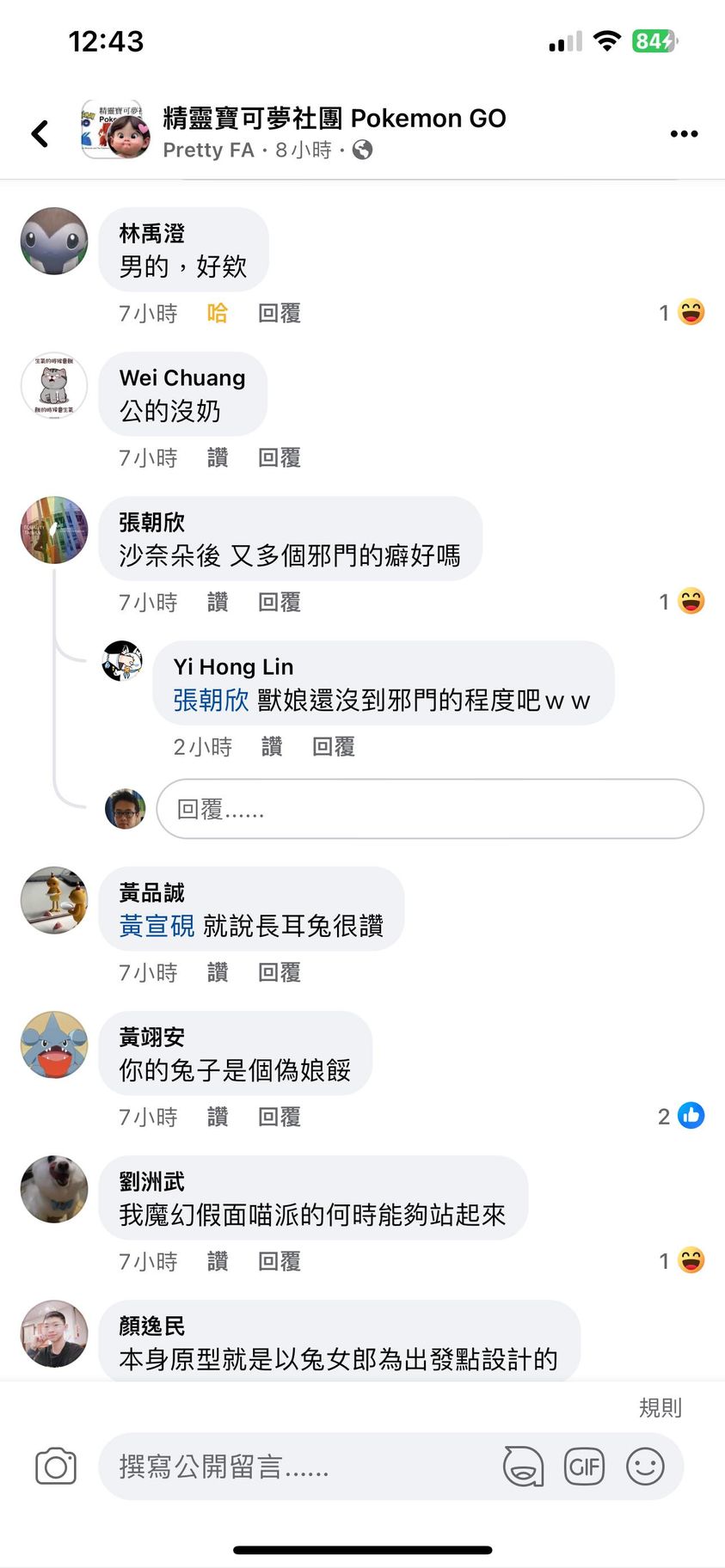The height and width of the screenshot is (1568, 725).
Task: Open the 精靈寶可夢社團 Pokemon GO group page
Action: 334,119
